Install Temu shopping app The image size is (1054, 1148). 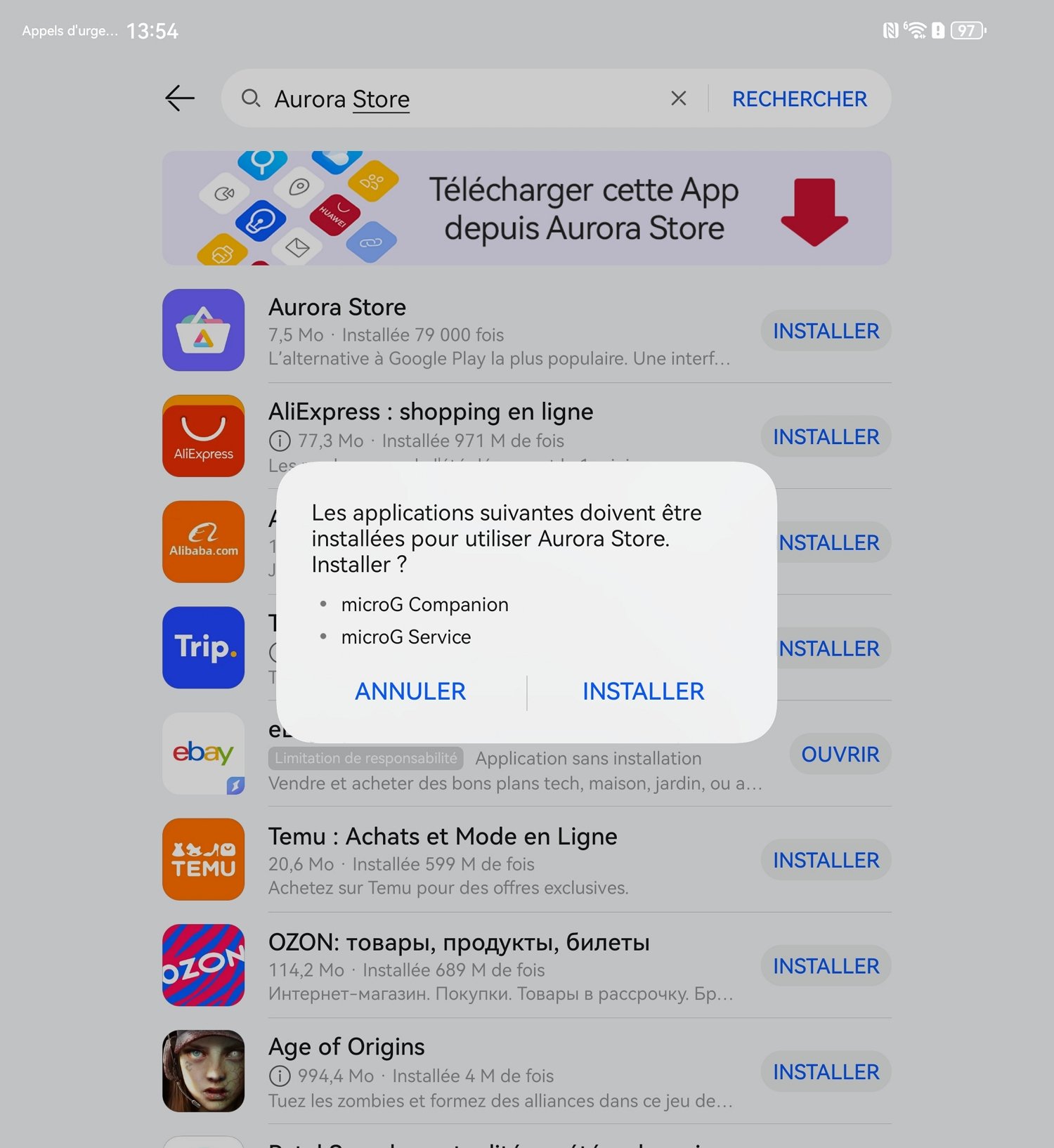click(x=826, y=860)
